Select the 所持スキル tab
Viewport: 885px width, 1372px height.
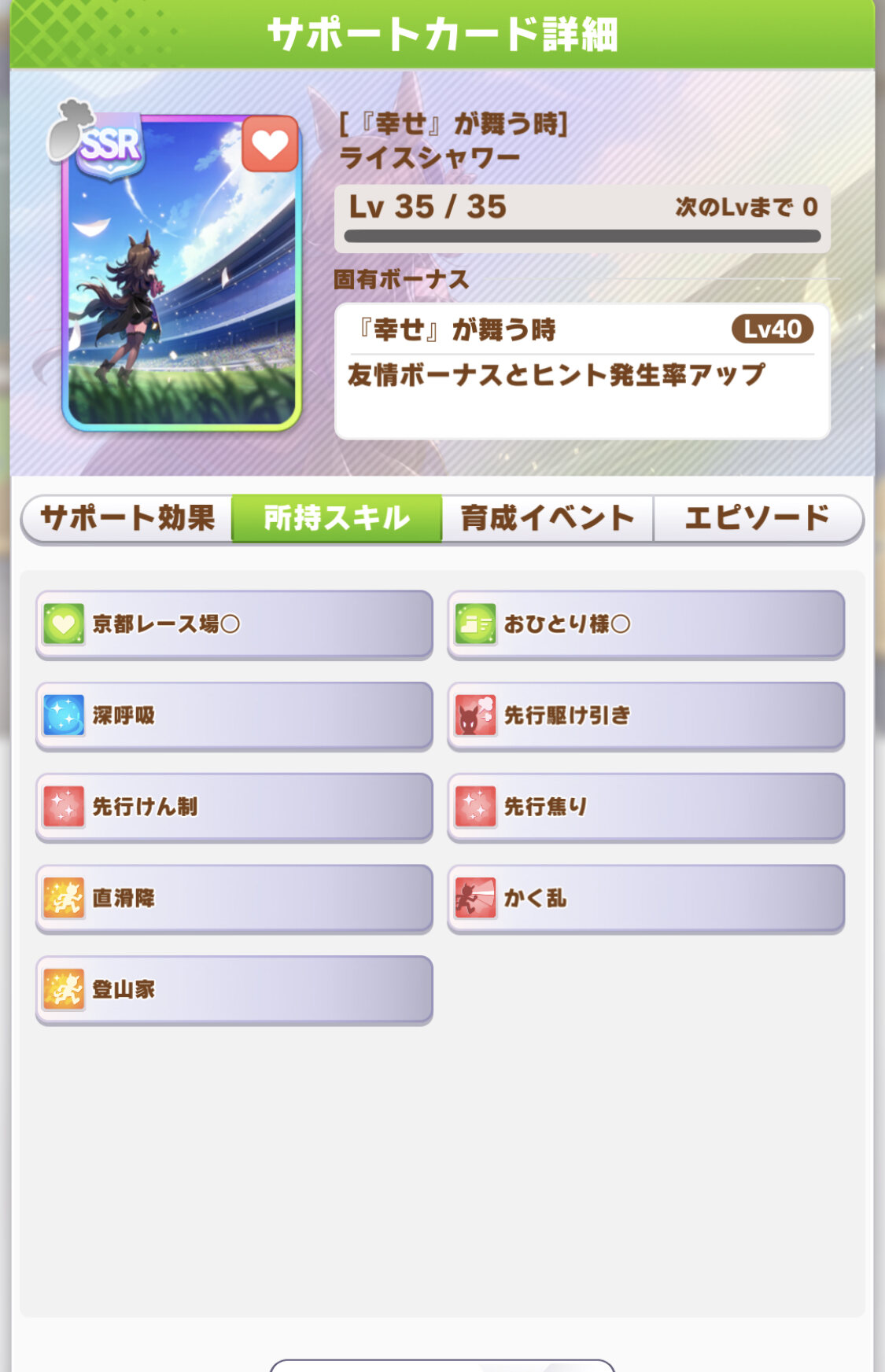click(337, 518)
